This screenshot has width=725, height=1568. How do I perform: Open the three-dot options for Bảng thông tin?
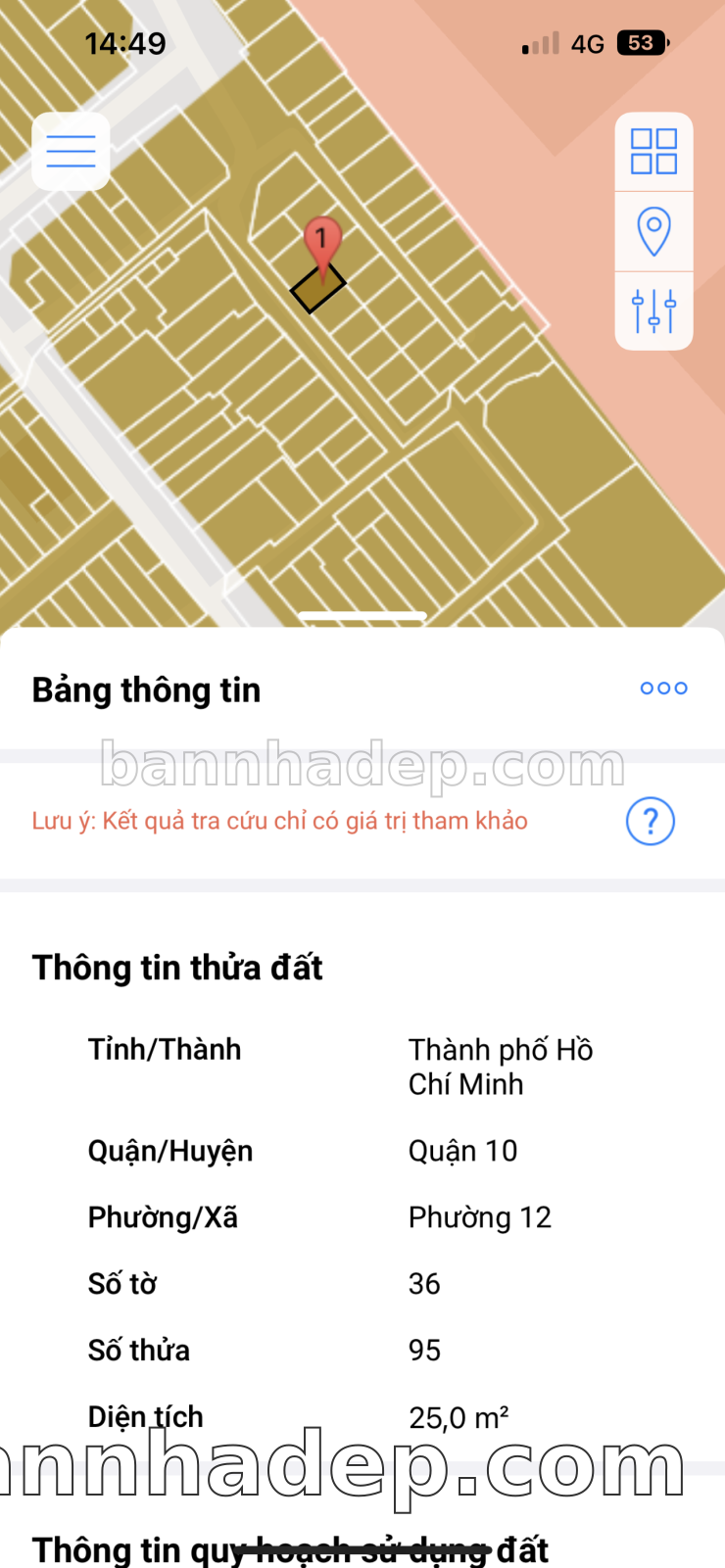tap(663, 689)
